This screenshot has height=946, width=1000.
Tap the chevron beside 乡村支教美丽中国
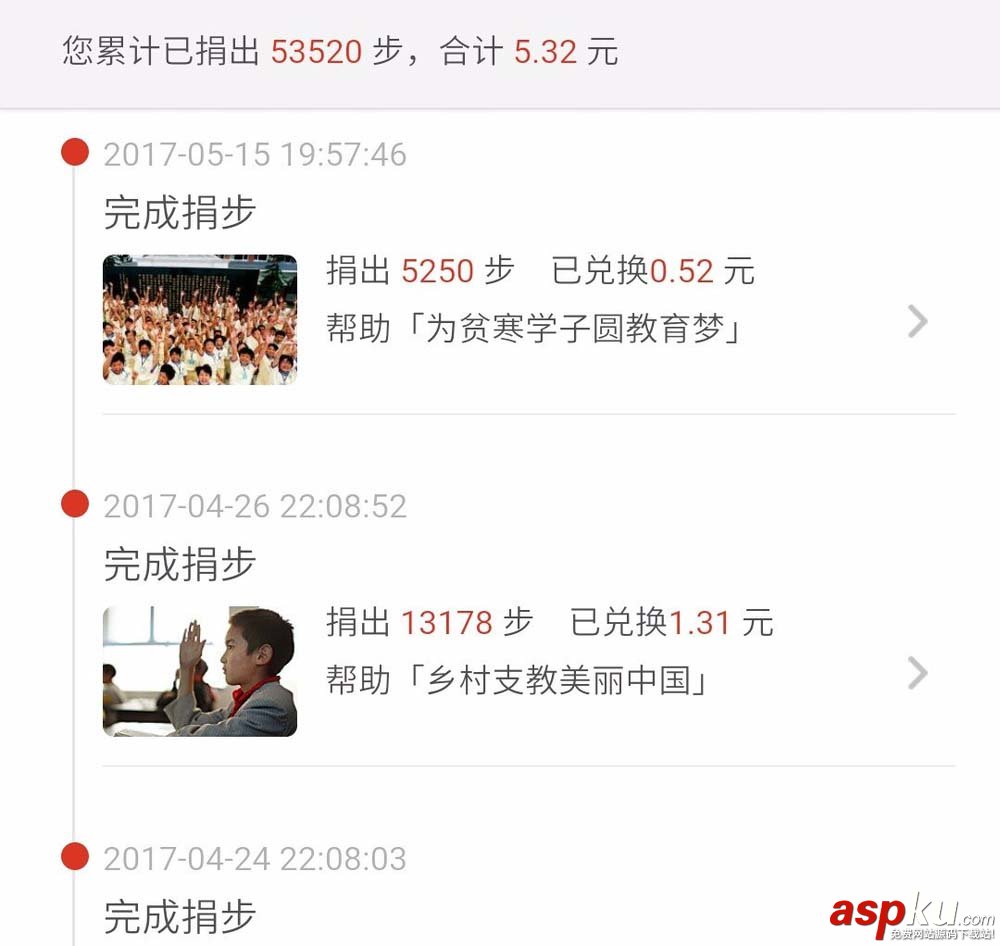tap(917, 674)
